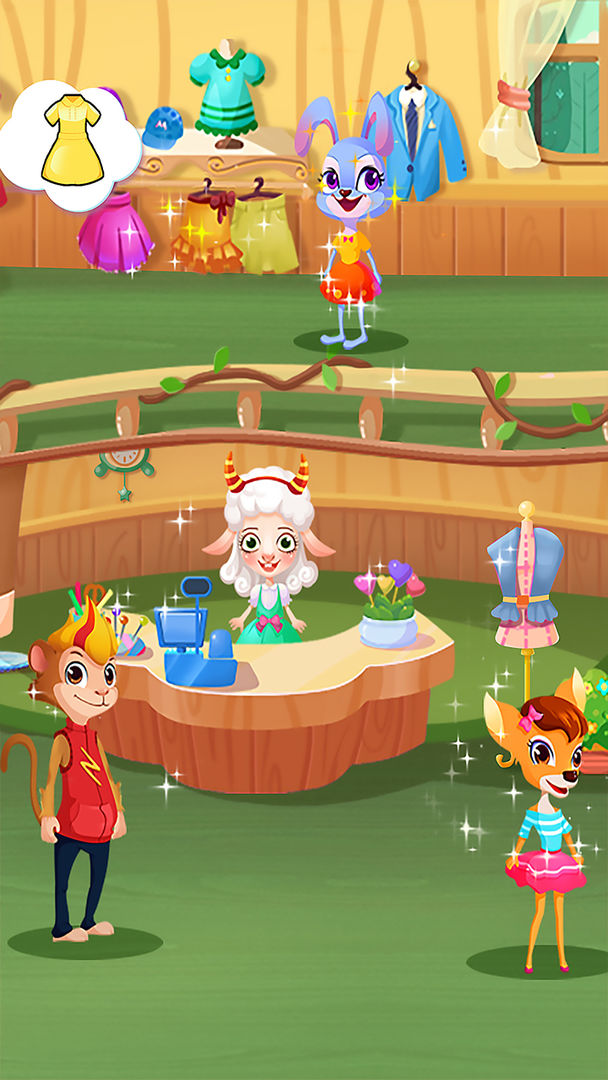Select the orange ruffled skirt with bow
This screenshot has width=608, height=1080.
[208, 232]
